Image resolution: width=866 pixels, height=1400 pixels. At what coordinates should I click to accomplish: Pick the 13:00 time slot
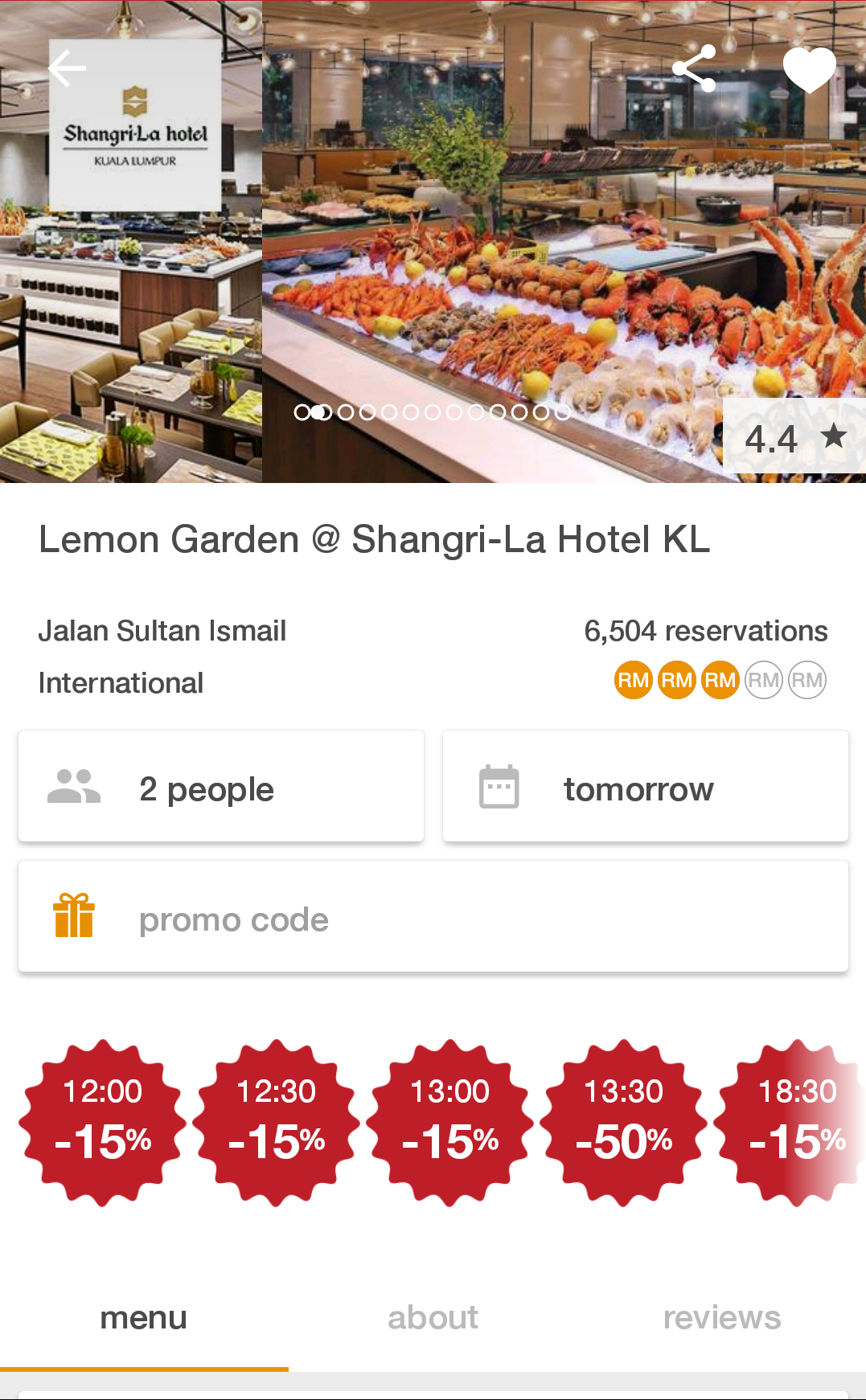pos(450,1122)
